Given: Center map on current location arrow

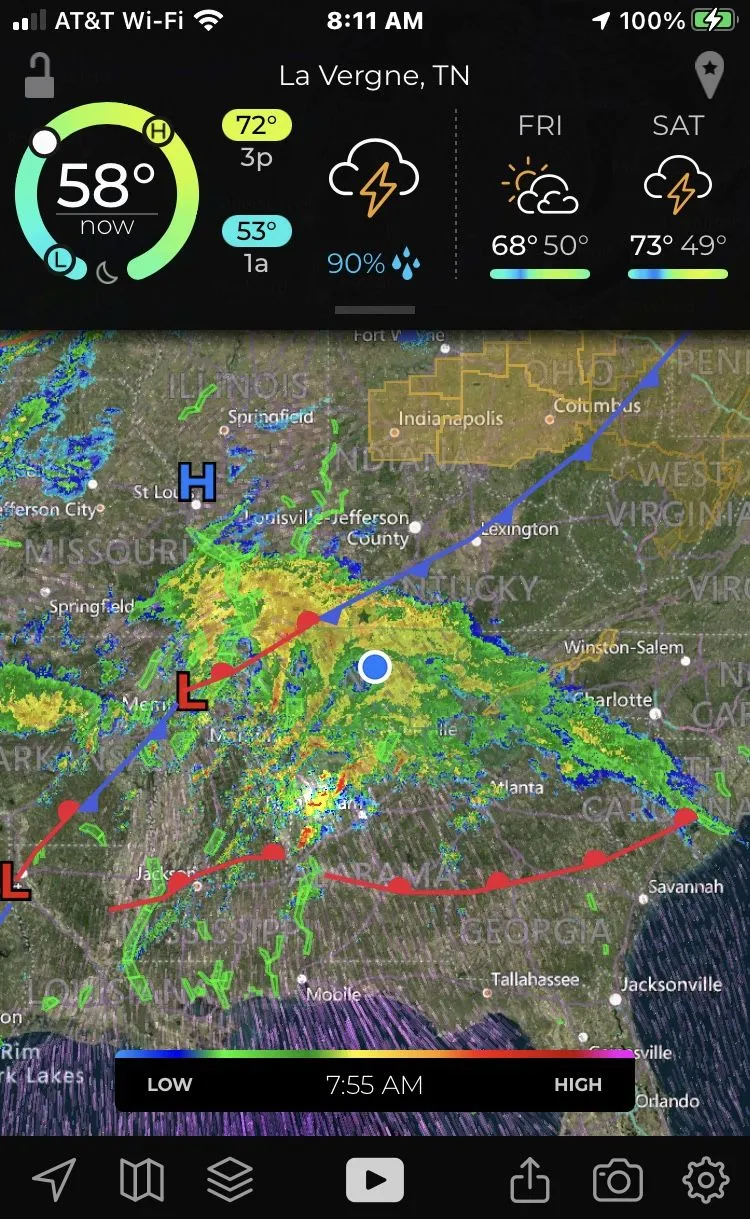Looking at the screenshot, I should pyautogui.click(x=54, y=1181).
